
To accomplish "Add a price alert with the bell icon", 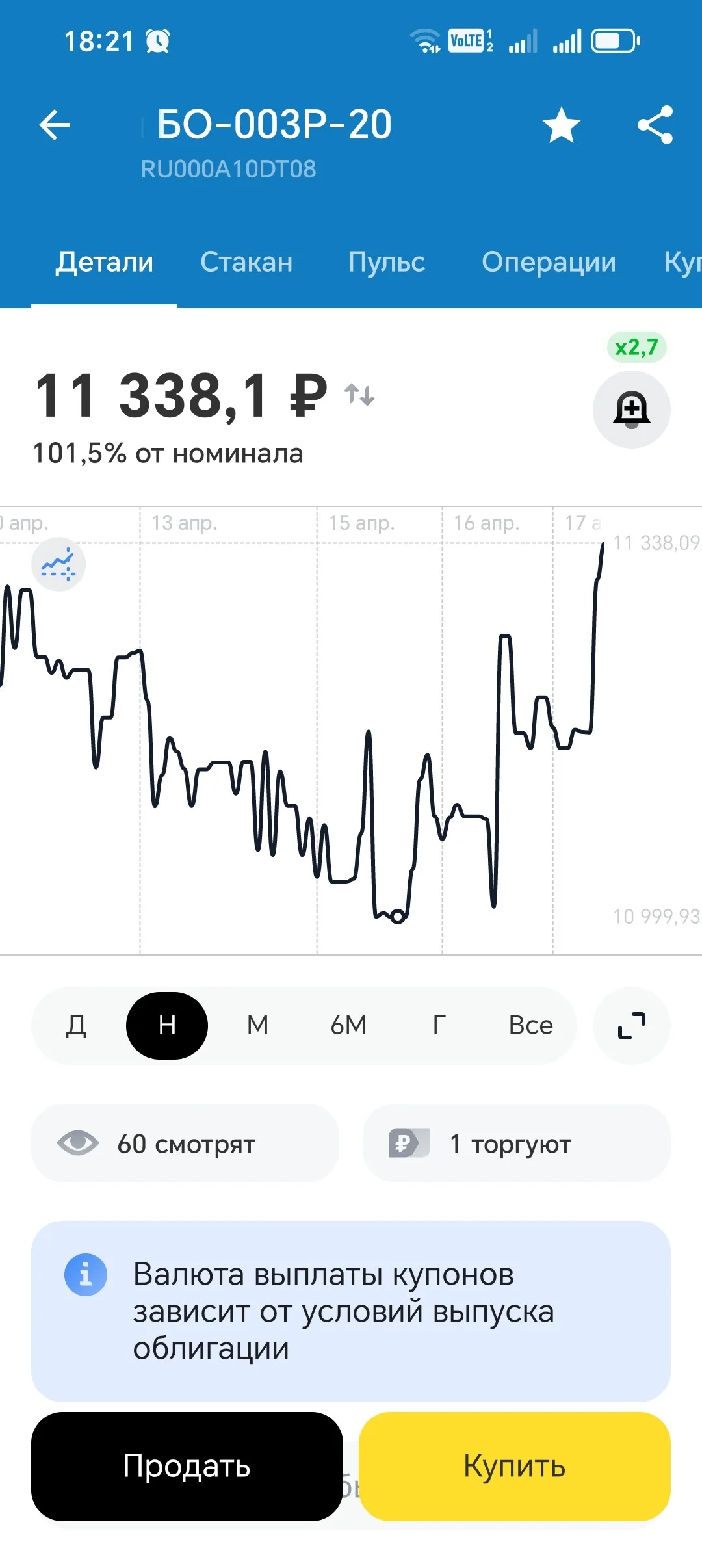I will click(632, 410).
